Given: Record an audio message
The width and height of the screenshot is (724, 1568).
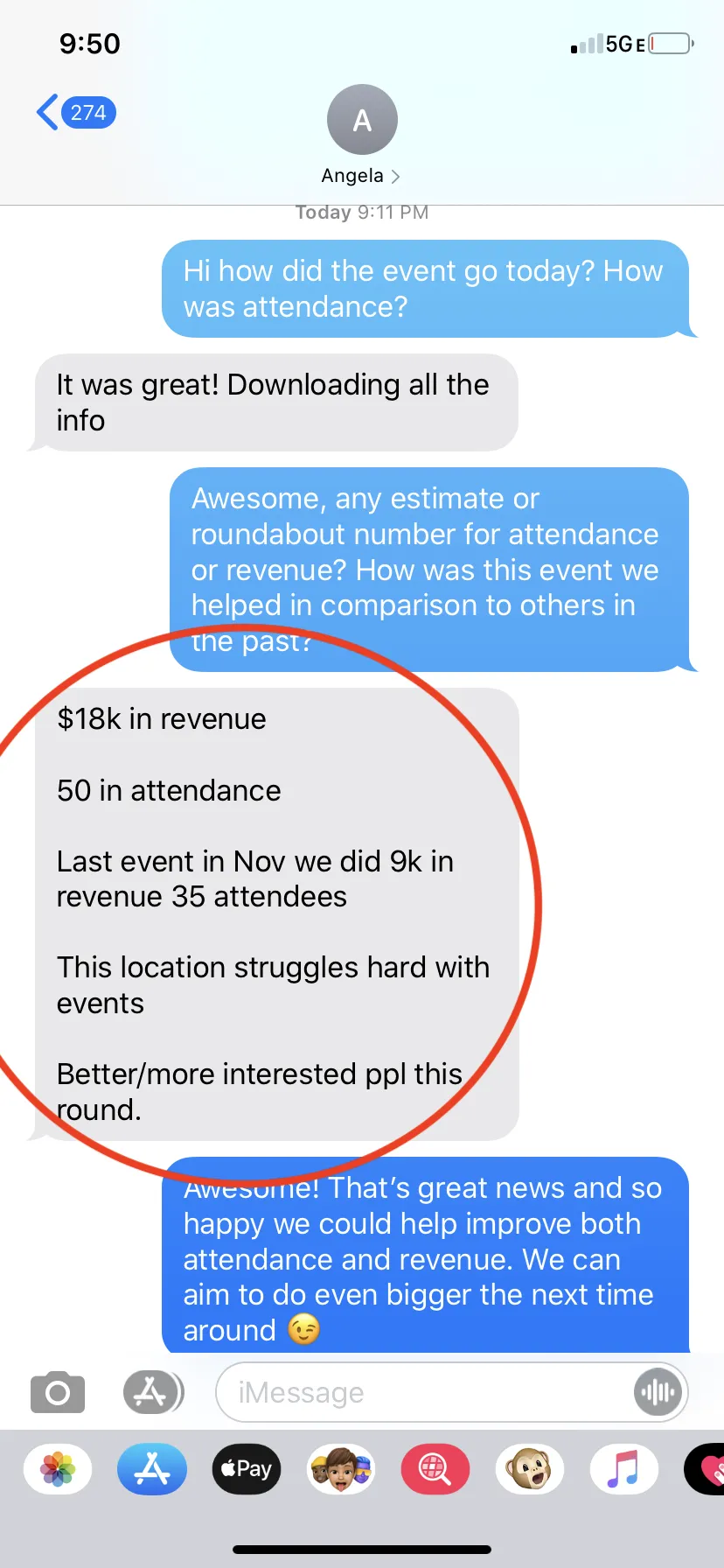Looking at the screenshot, I should [658, 1392].
